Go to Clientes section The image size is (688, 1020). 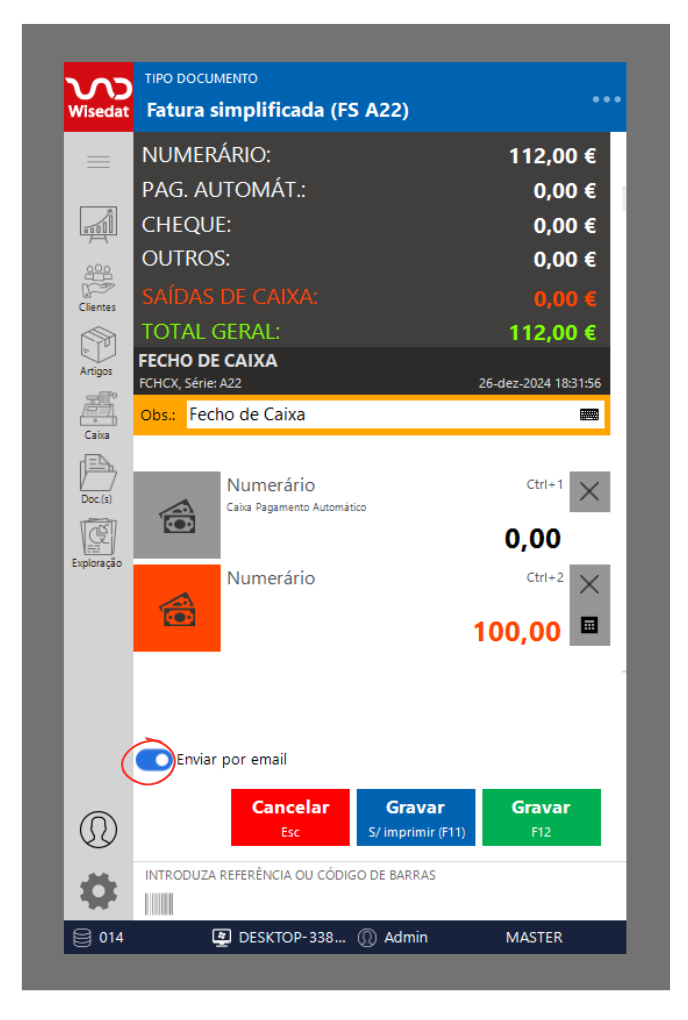(98, 288)
